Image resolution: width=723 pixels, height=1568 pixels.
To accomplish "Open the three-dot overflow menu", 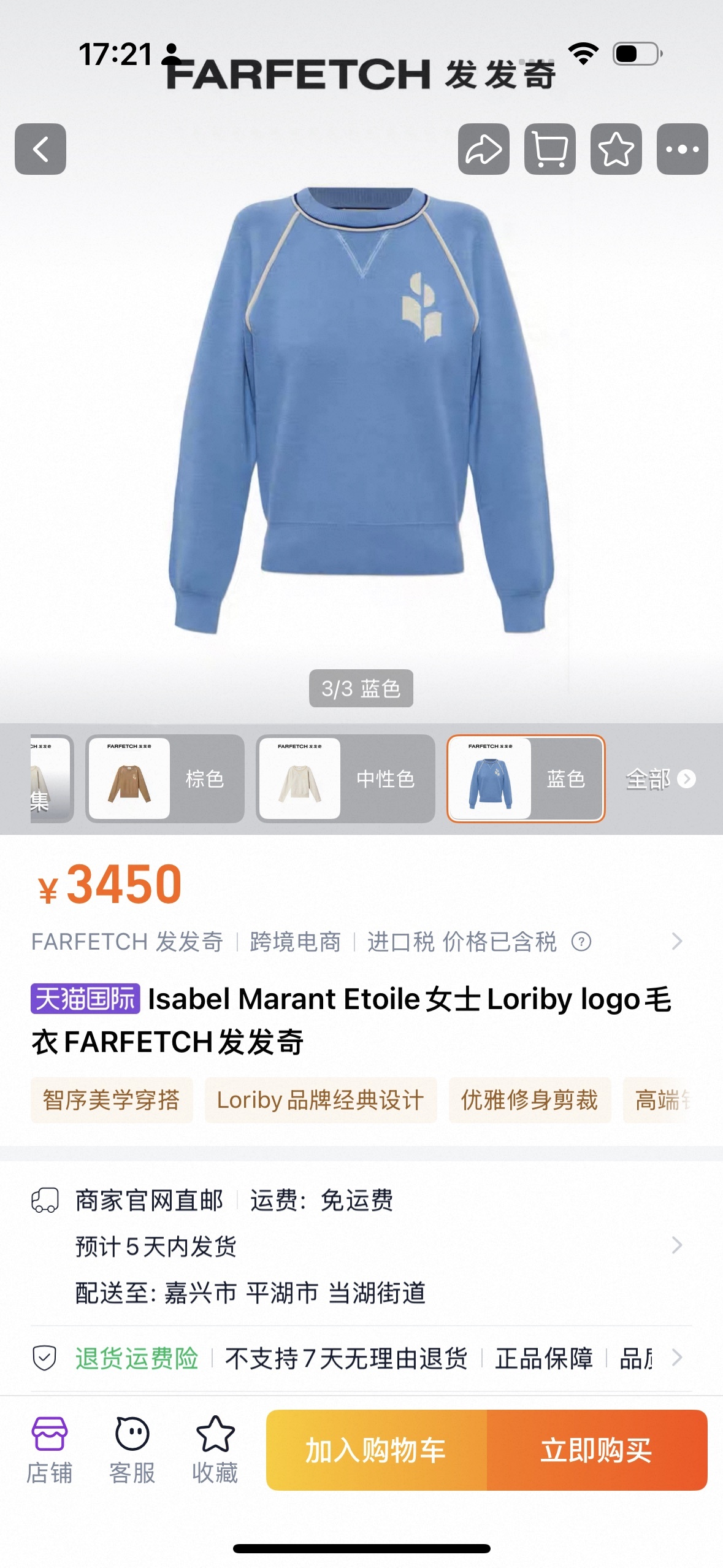I will (682, 149).
